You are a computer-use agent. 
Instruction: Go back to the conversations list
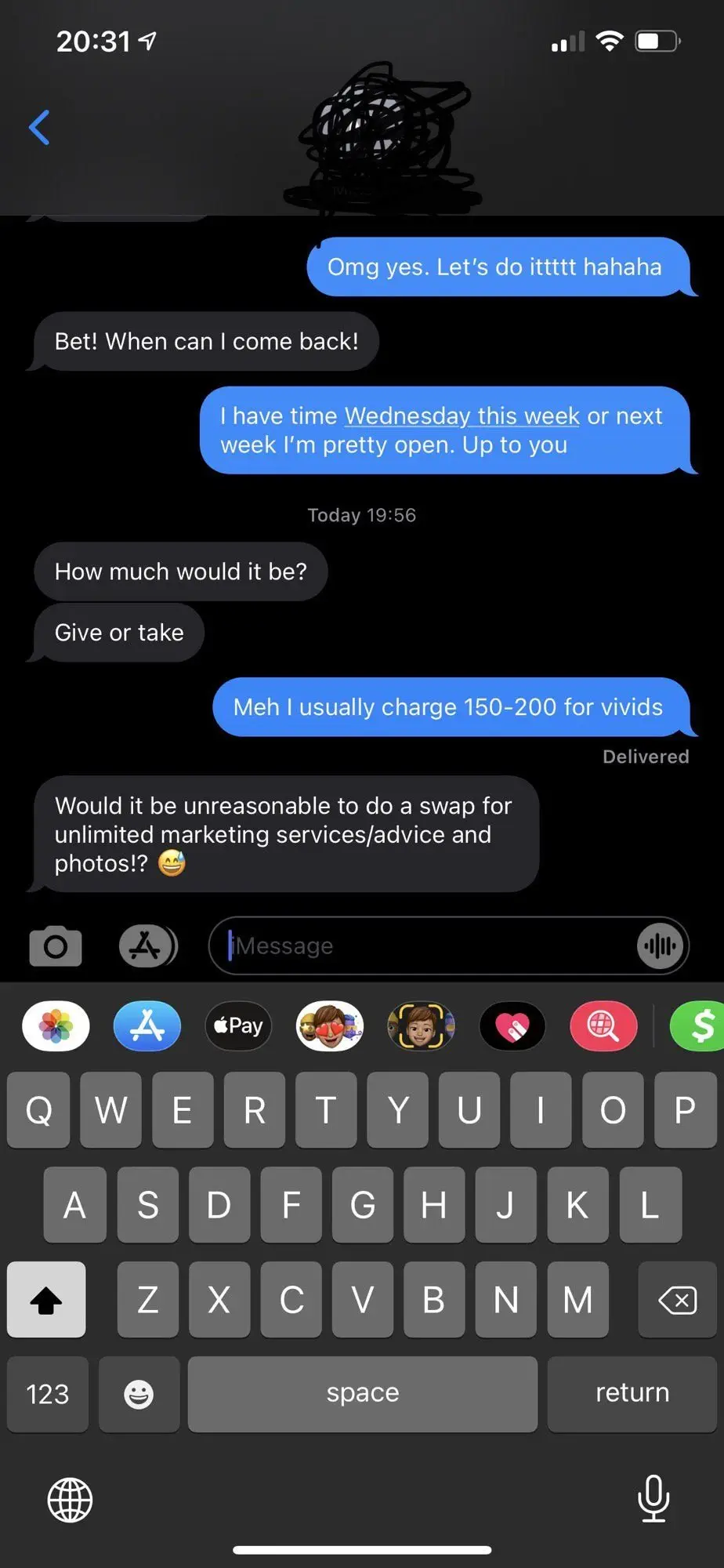tap(39, 128)
